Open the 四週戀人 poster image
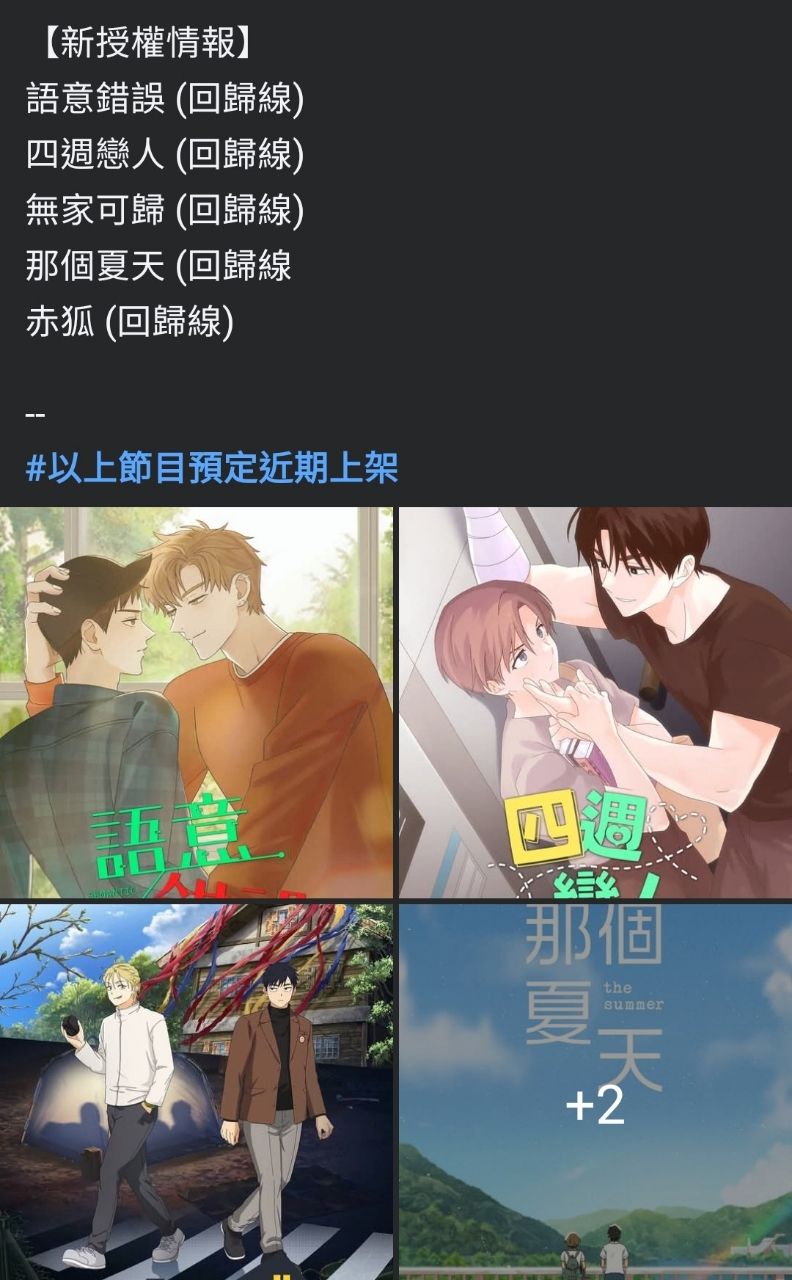The width and height of the screenshot is (792, 1280). [595, 702]
